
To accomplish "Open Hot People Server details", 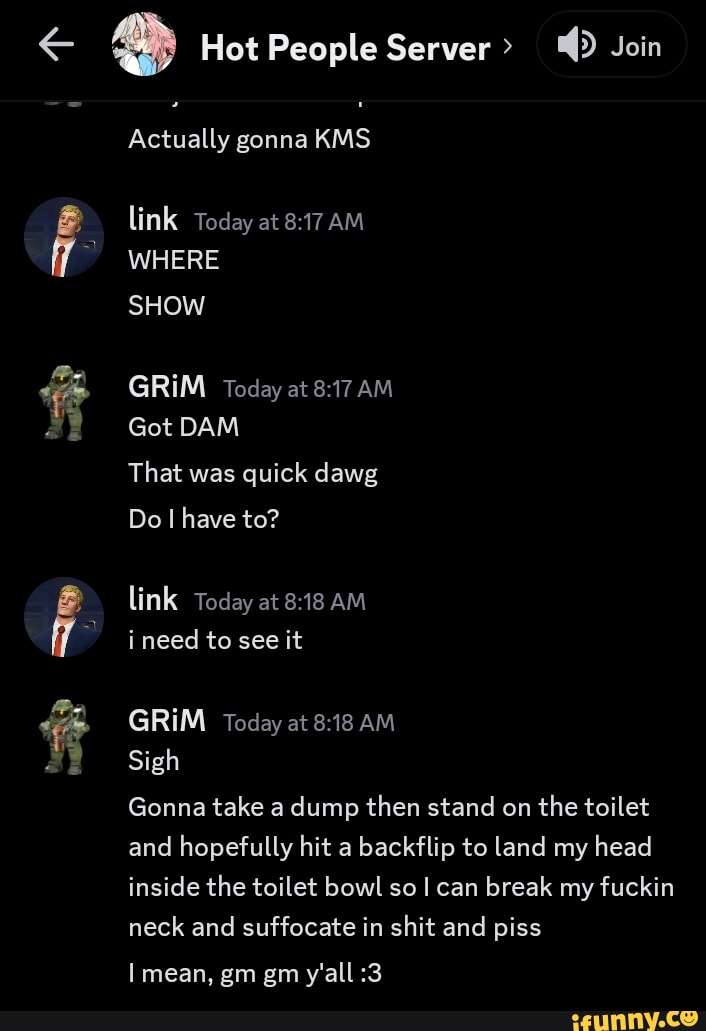I will (x=345, y=48).
